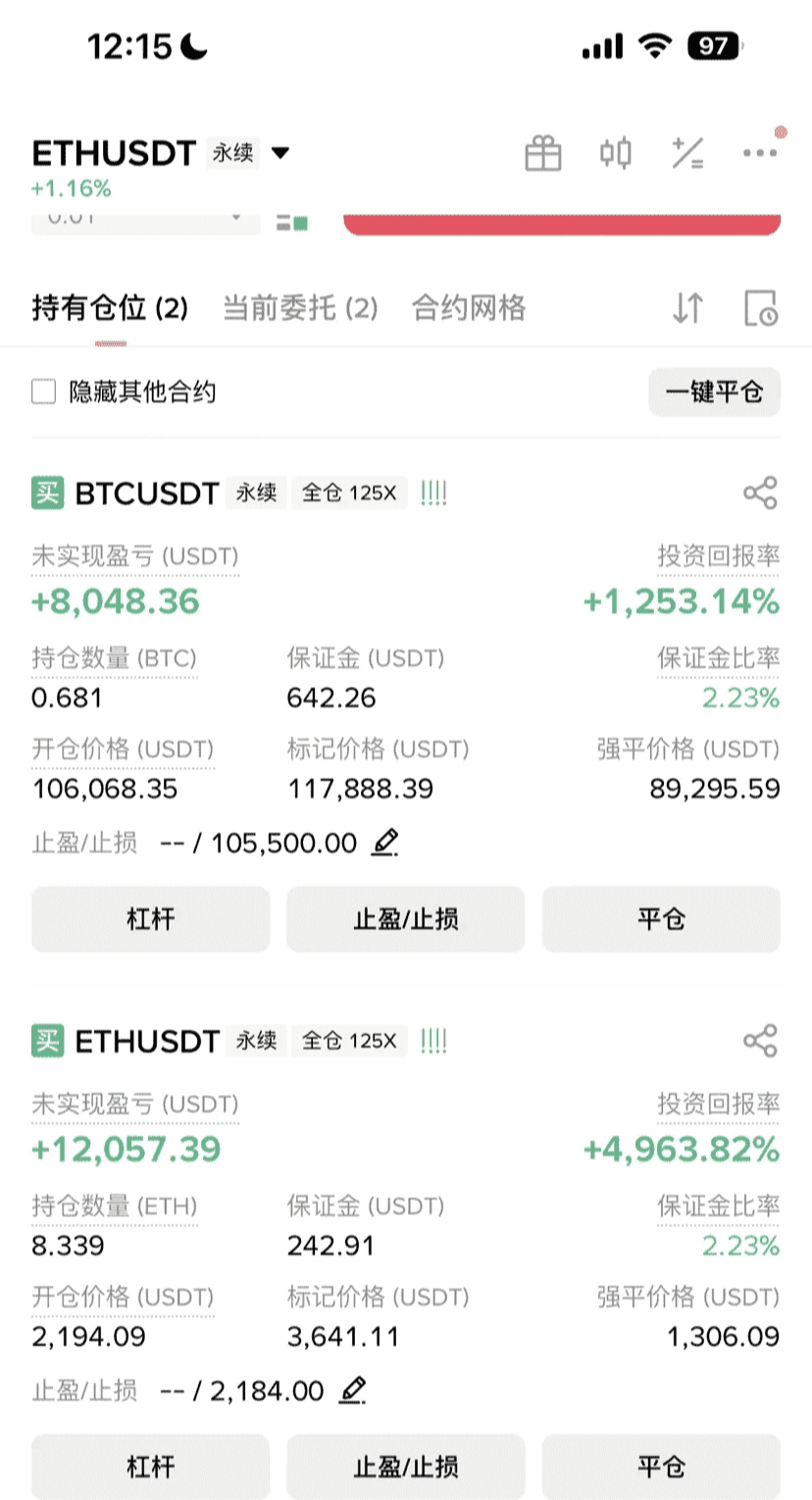The width and height of the screenshot is (812, 1500).
Task: Edit BTCUSDT 止盈/止损 with pencil icon
Action: coord(385,843)
